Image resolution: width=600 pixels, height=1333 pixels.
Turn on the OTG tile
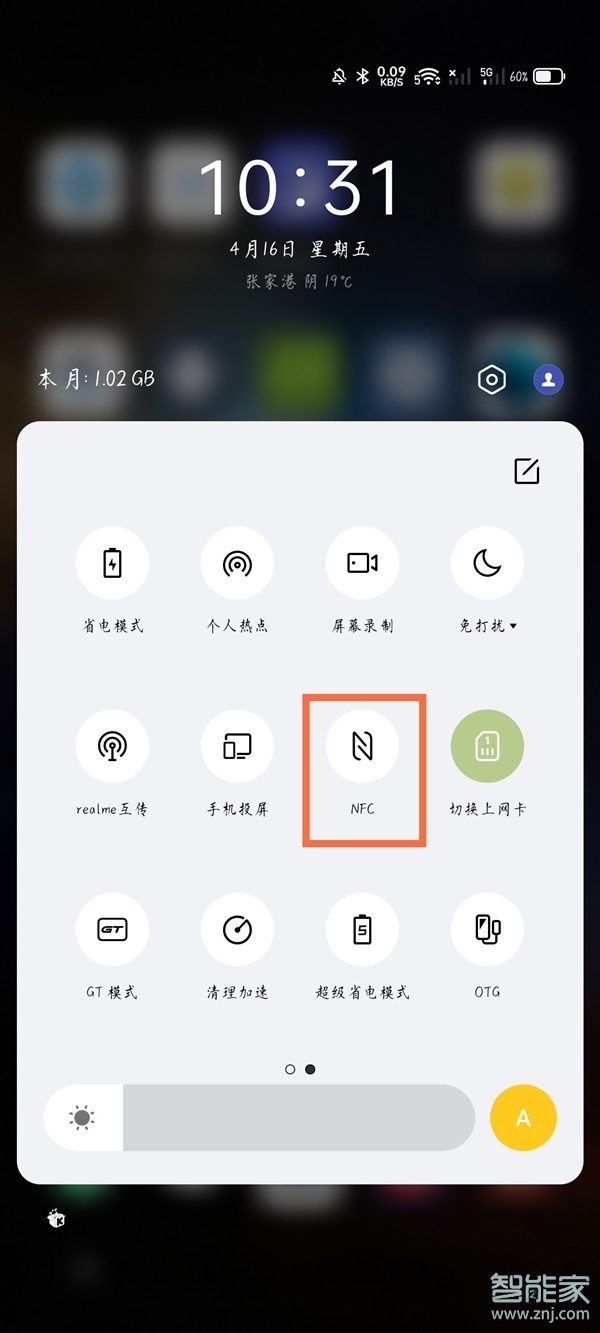pos(487,930)
